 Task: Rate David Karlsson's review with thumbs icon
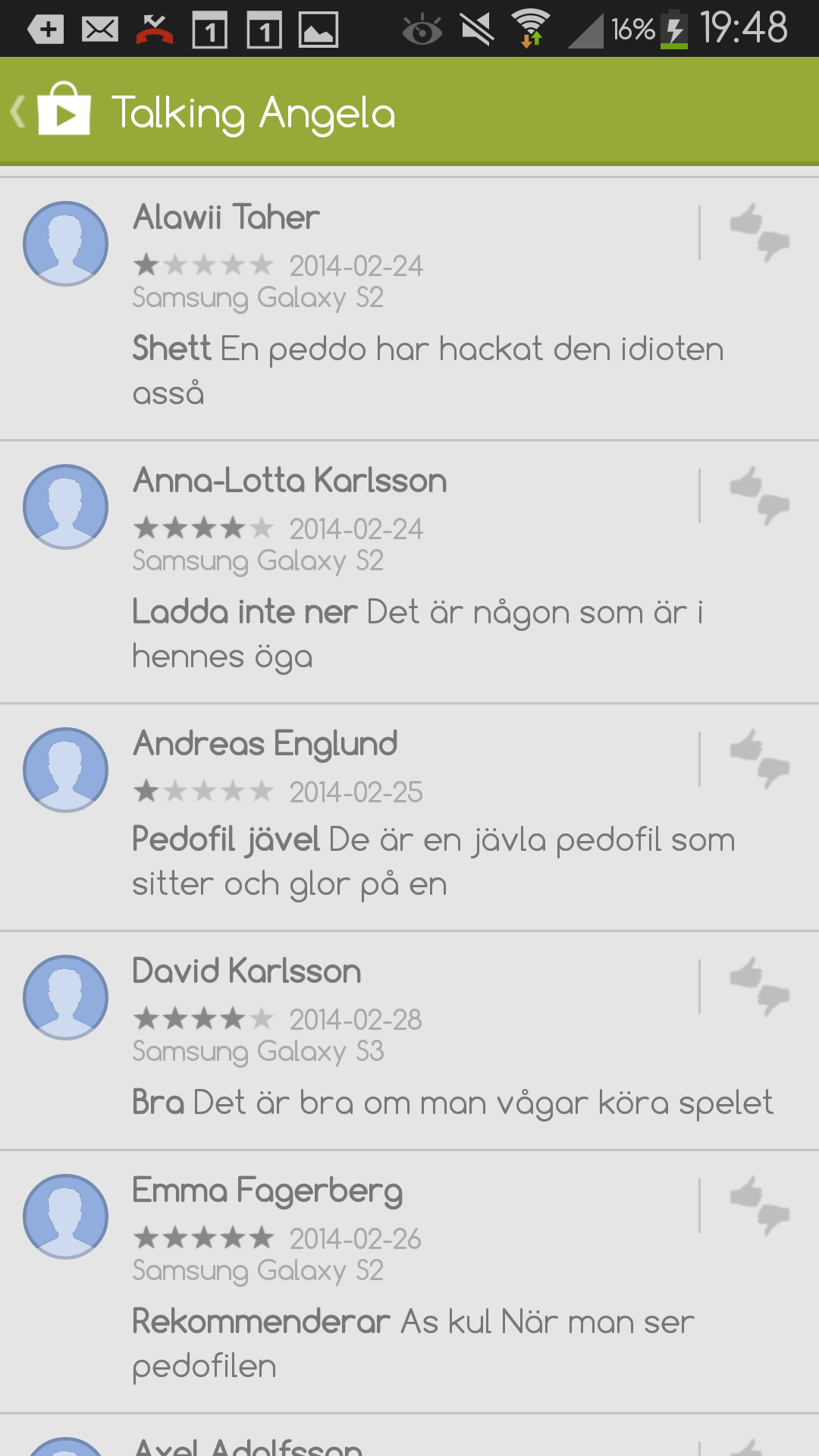759,986
